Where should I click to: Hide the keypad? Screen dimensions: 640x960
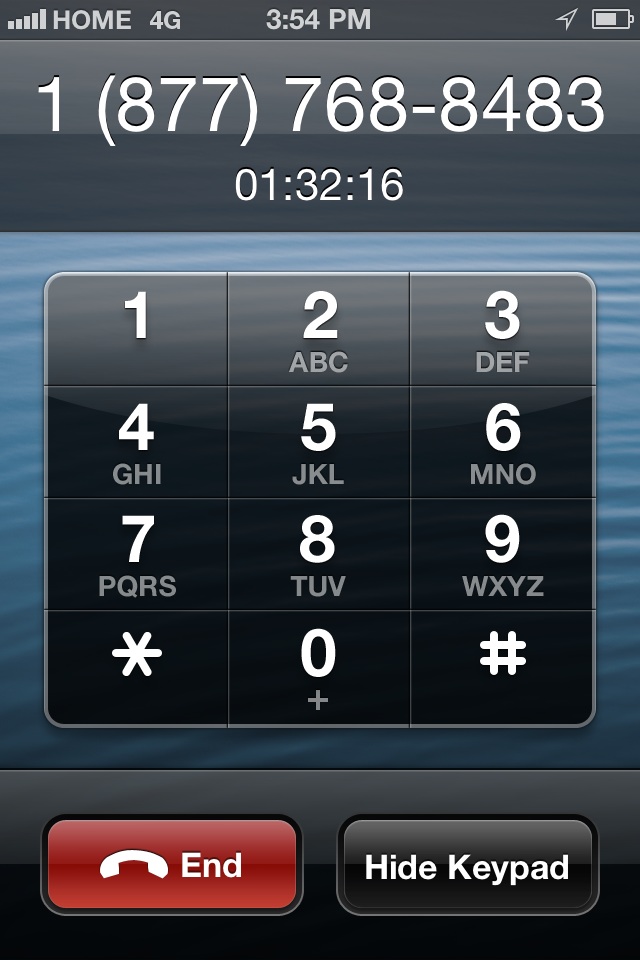tap(467, 865)
